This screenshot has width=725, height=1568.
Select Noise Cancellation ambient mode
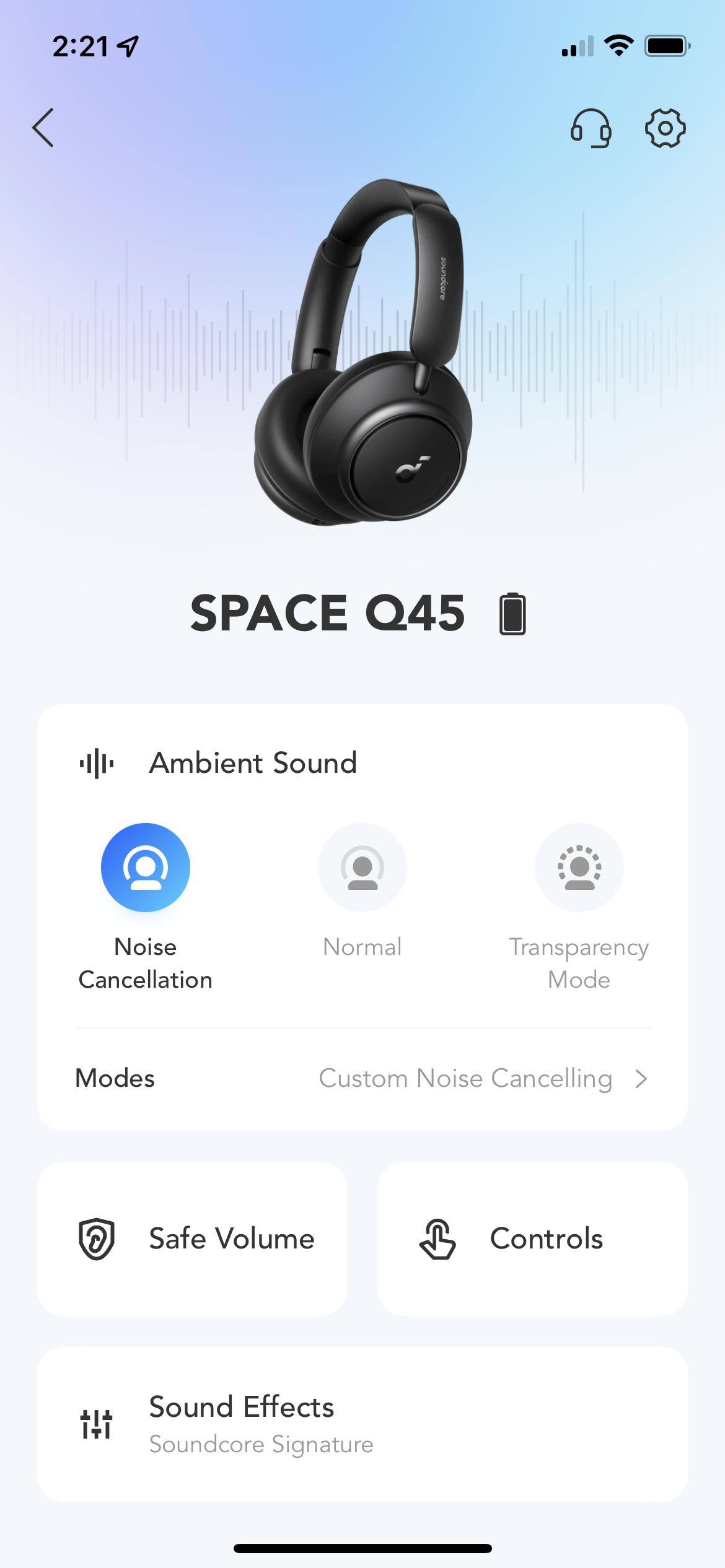click(x=146, y=868)
